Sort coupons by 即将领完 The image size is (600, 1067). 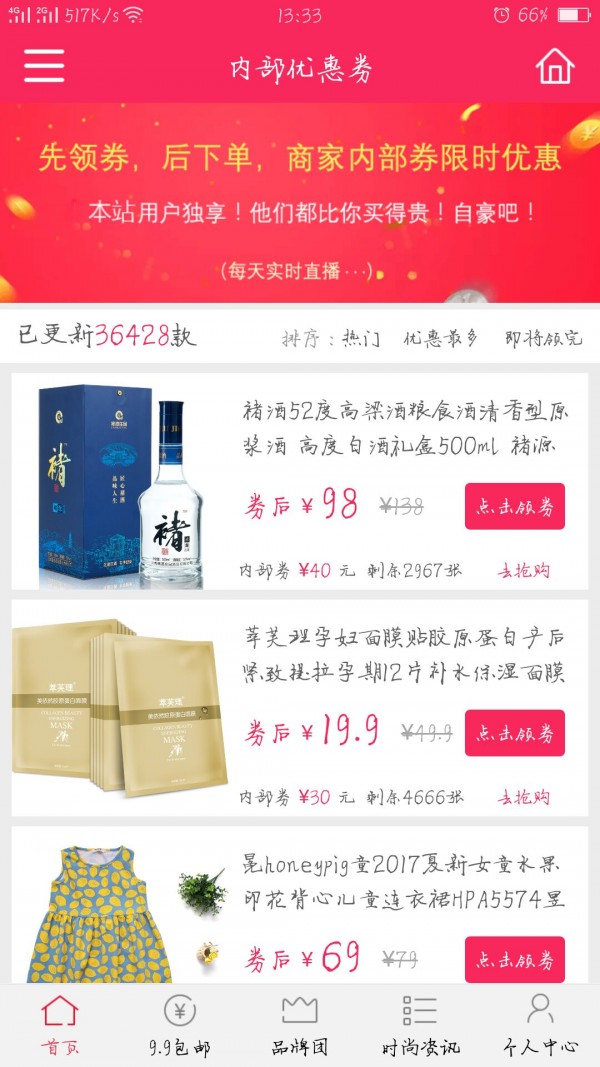point(543,338)
